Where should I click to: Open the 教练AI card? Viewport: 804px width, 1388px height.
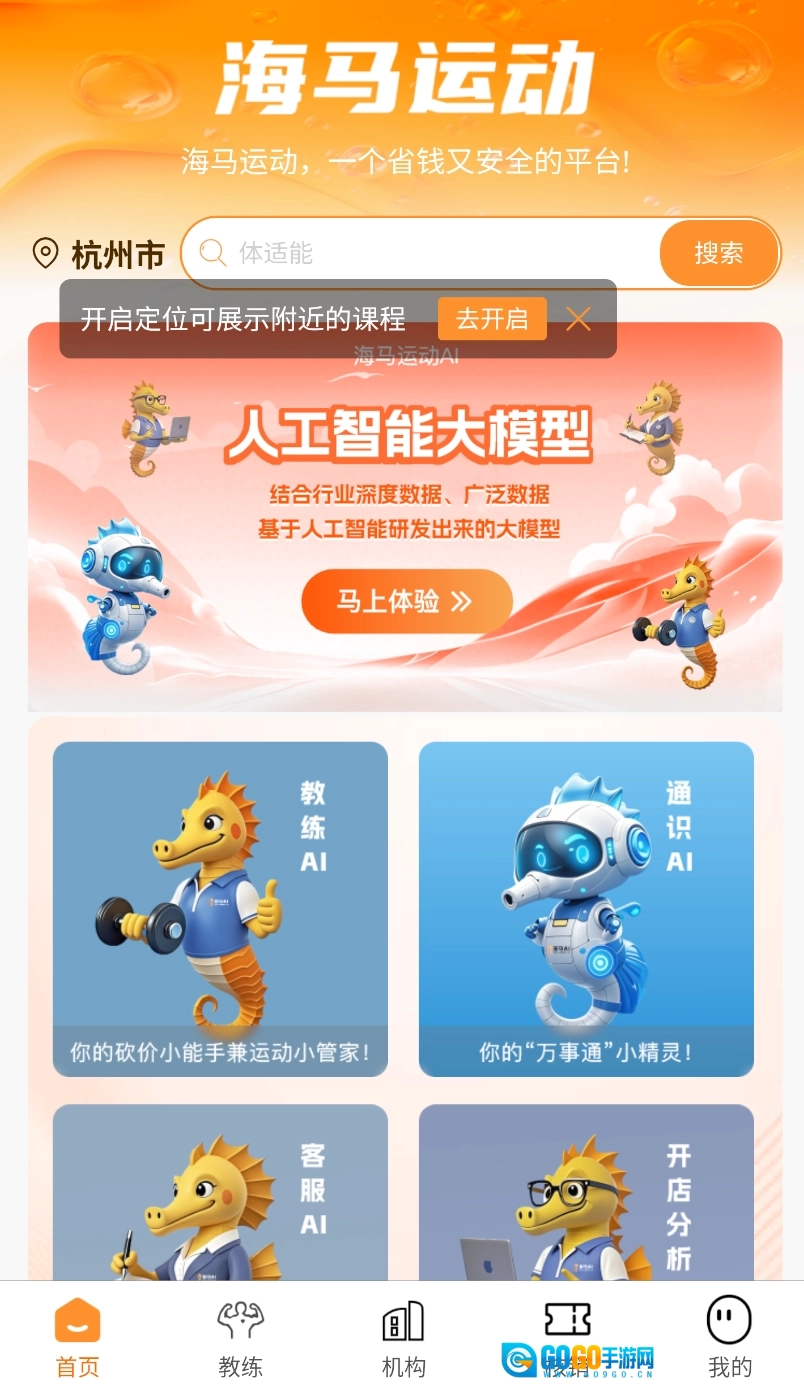click(220, 909)
